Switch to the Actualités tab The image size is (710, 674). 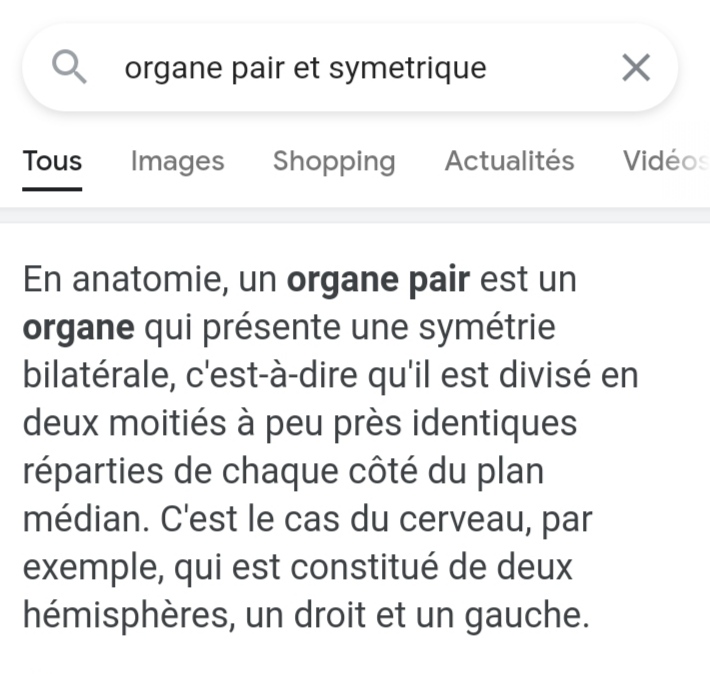point(509,161)
